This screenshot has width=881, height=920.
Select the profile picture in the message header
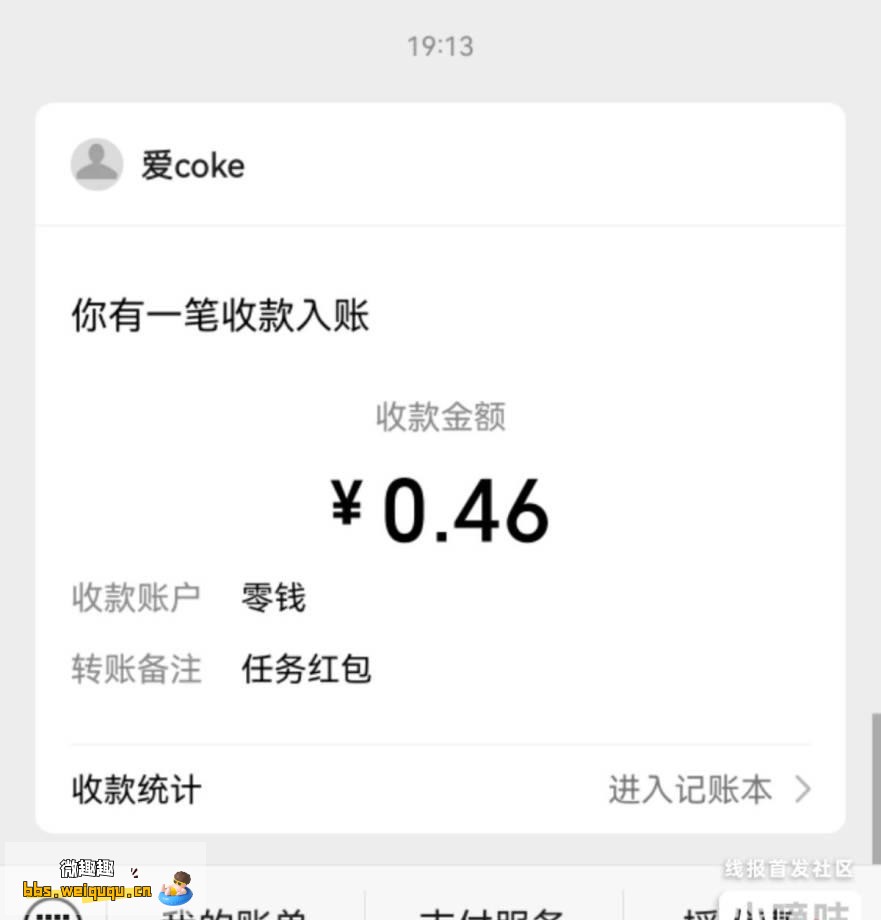[95, 162]
